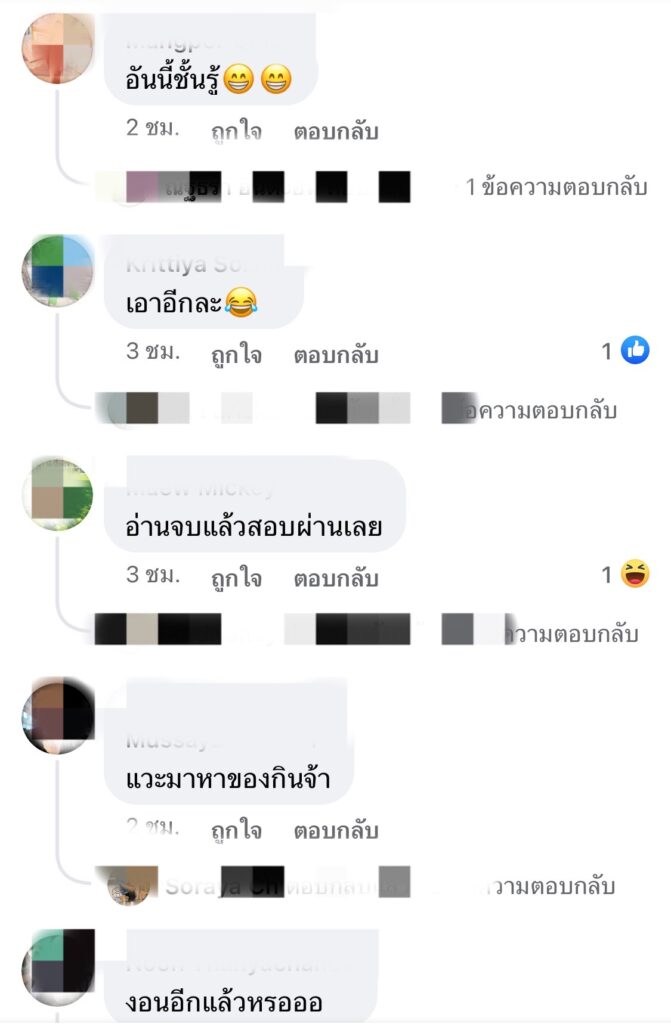Reply to the comment "อันนี้ชั้นรู้"

click(336, 131)
